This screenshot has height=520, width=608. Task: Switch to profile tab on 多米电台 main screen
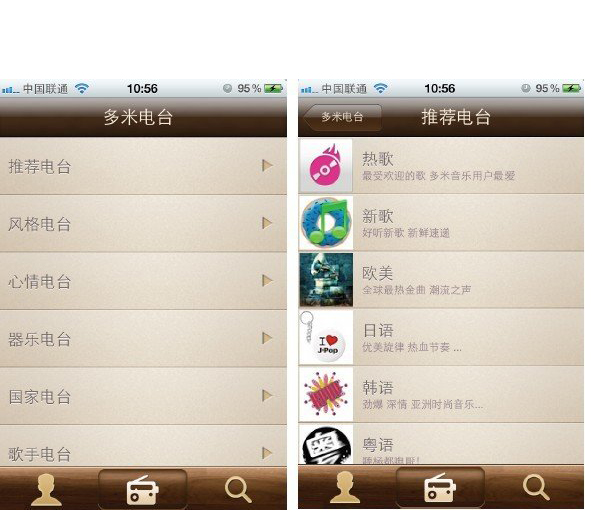click(46, 488)
